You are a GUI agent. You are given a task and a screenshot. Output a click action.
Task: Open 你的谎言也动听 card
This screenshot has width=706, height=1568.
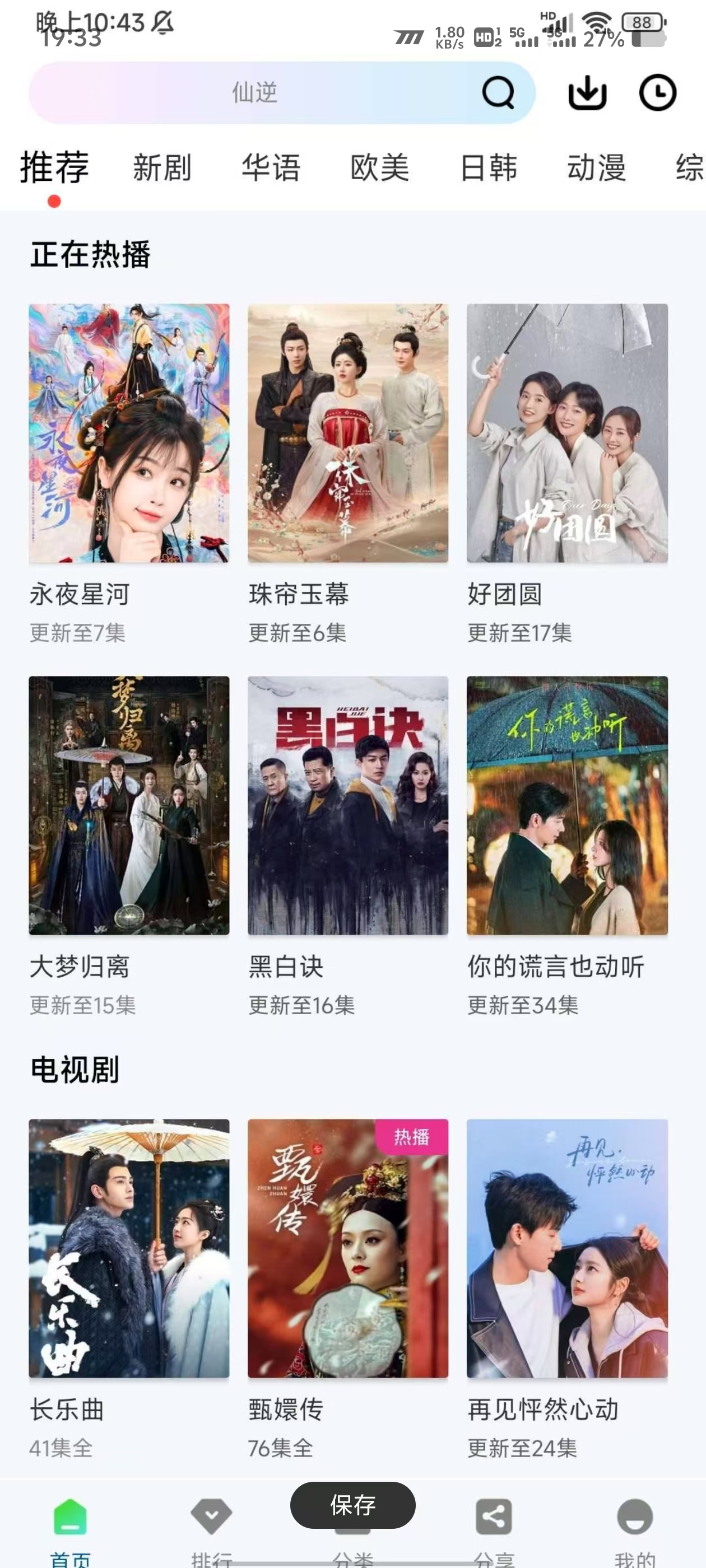tap(567, 805)
